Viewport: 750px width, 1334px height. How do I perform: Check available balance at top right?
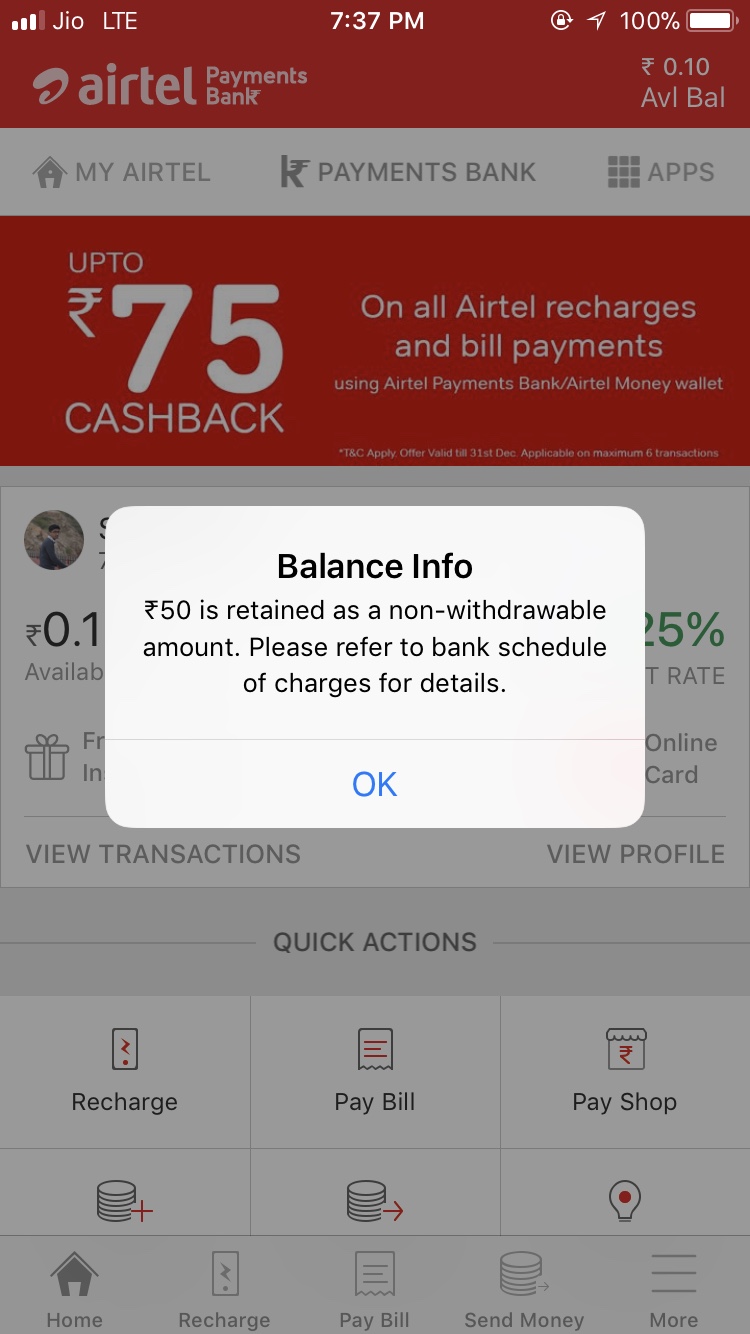click(683, 82)
